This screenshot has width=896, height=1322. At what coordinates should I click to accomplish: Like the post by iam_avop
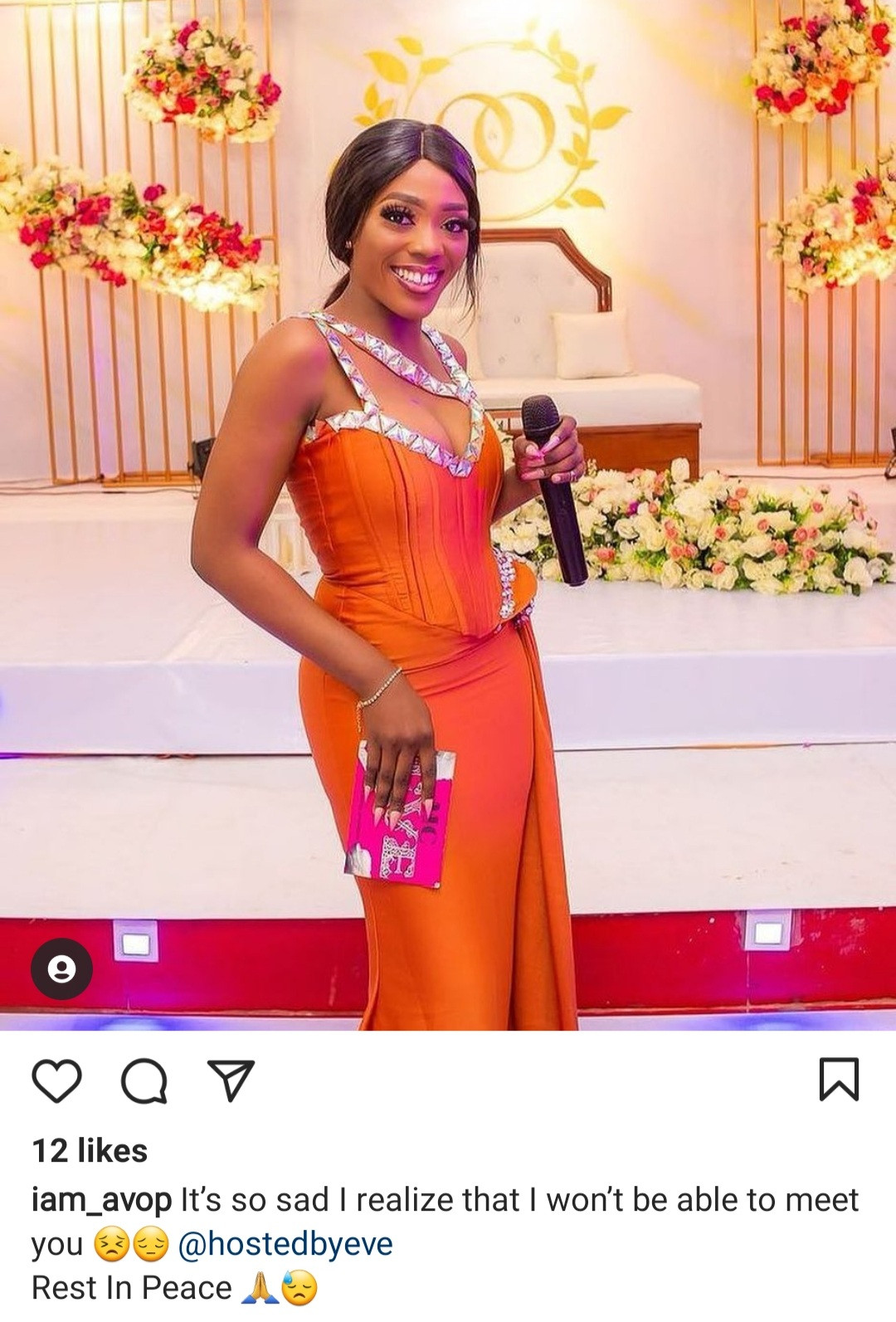click(56, 1081)
